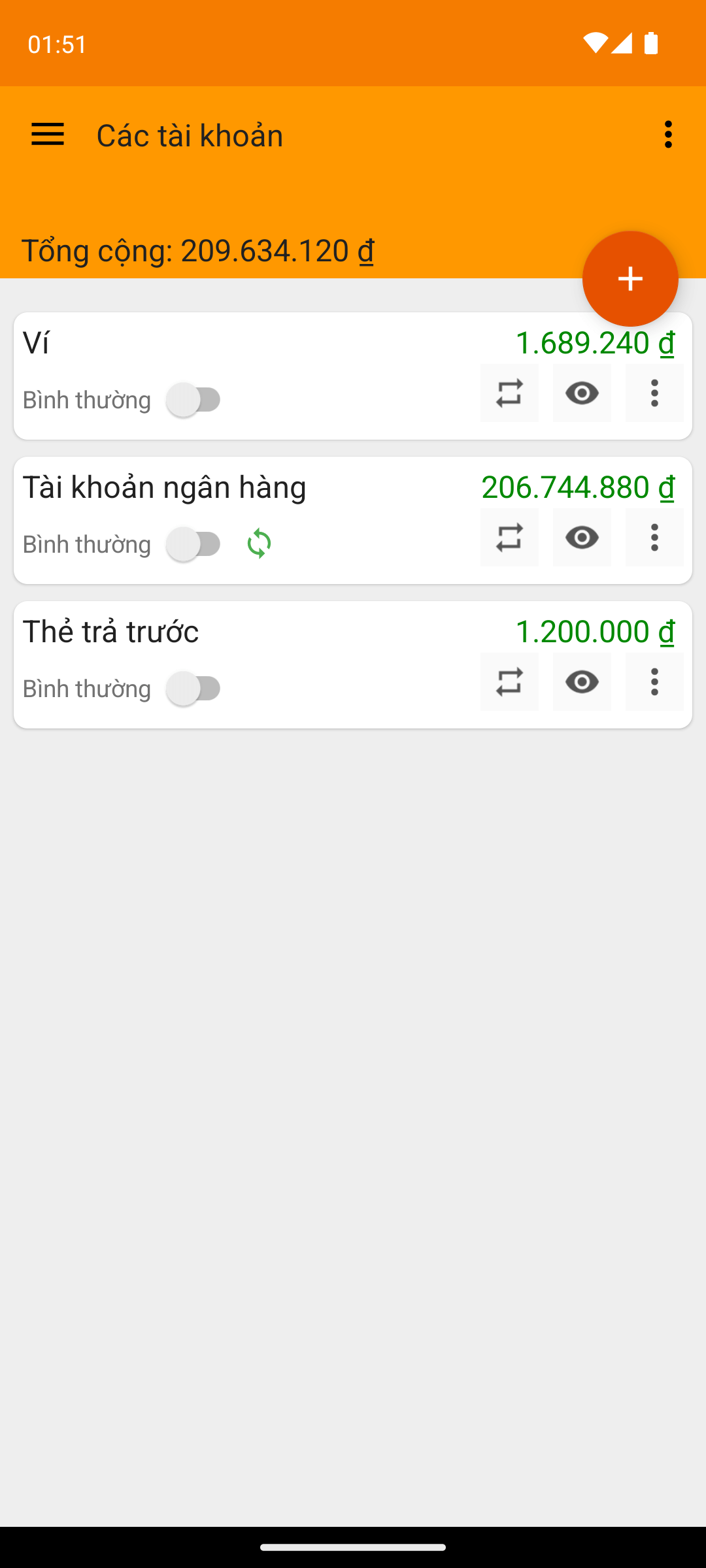Open the Ví account card
Viewport: 706px width, 1568px height.
(353, 376)
